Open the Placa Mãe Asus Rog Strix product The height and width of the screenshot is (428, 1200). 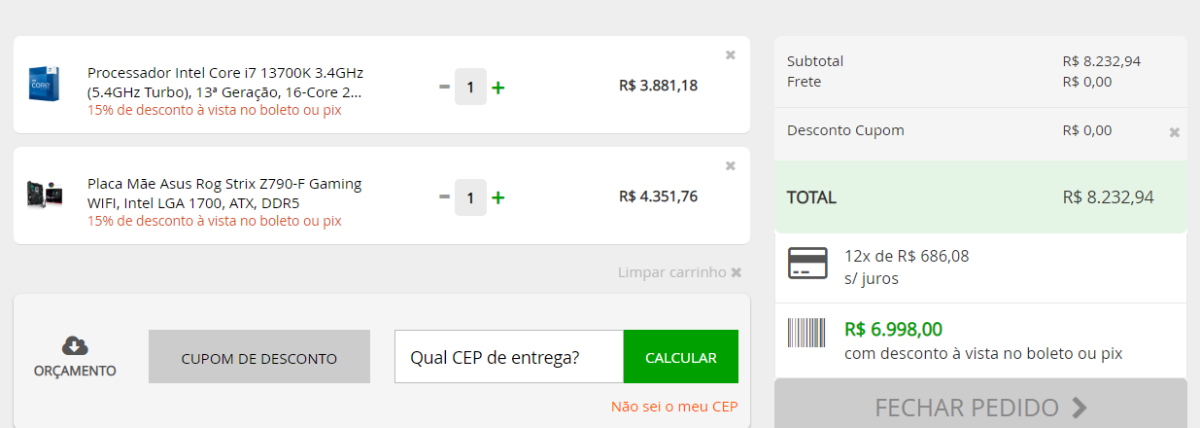(224, 193)
